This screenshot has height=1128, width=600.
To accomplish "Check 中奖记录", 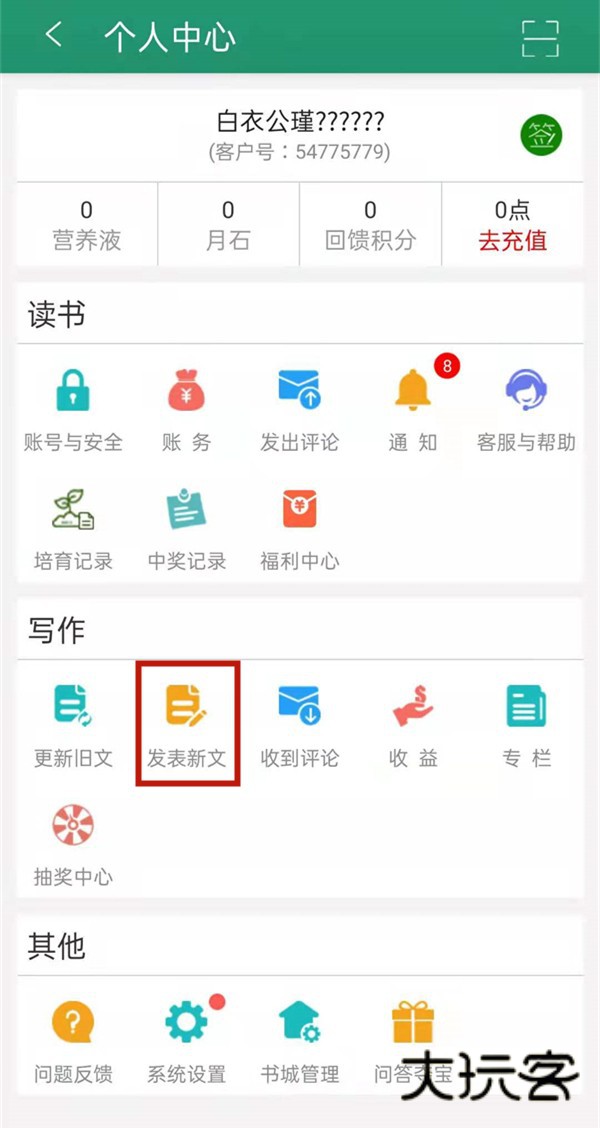I will click(186, 526).
